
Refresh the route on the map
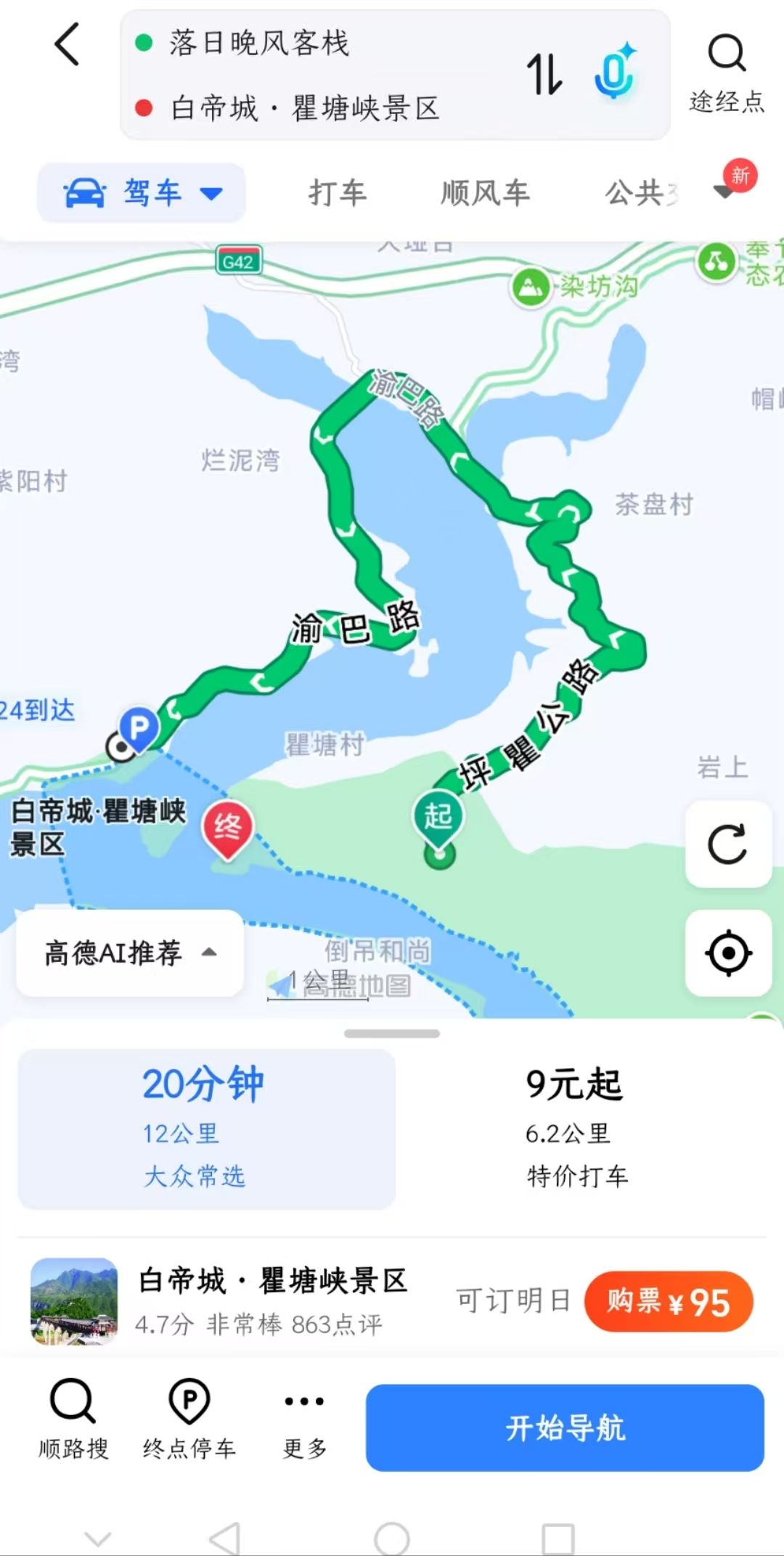[x=728, y=844]
